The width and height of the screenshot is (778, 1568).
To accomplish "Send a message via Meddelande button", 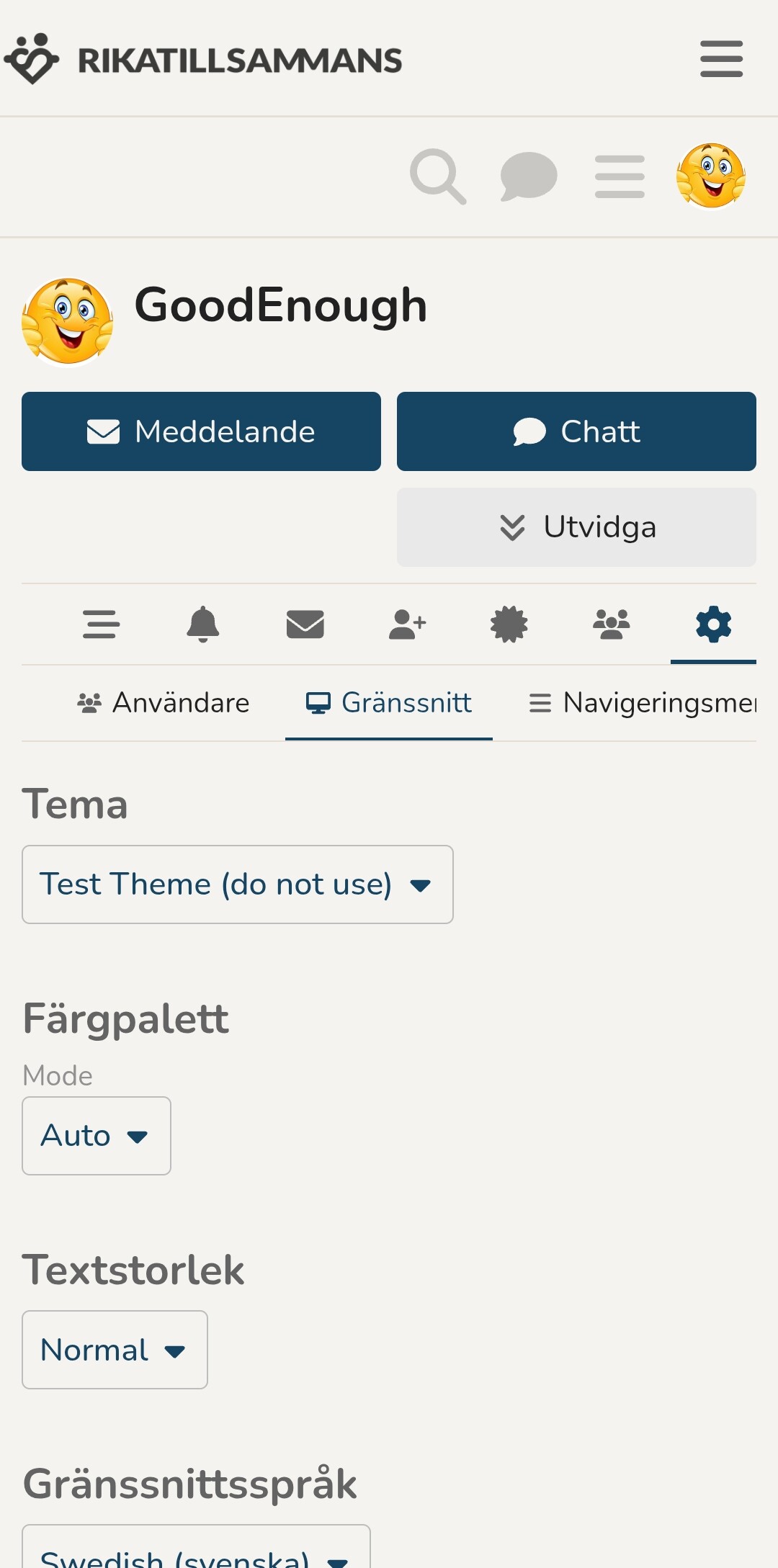I will coord(201,431).
